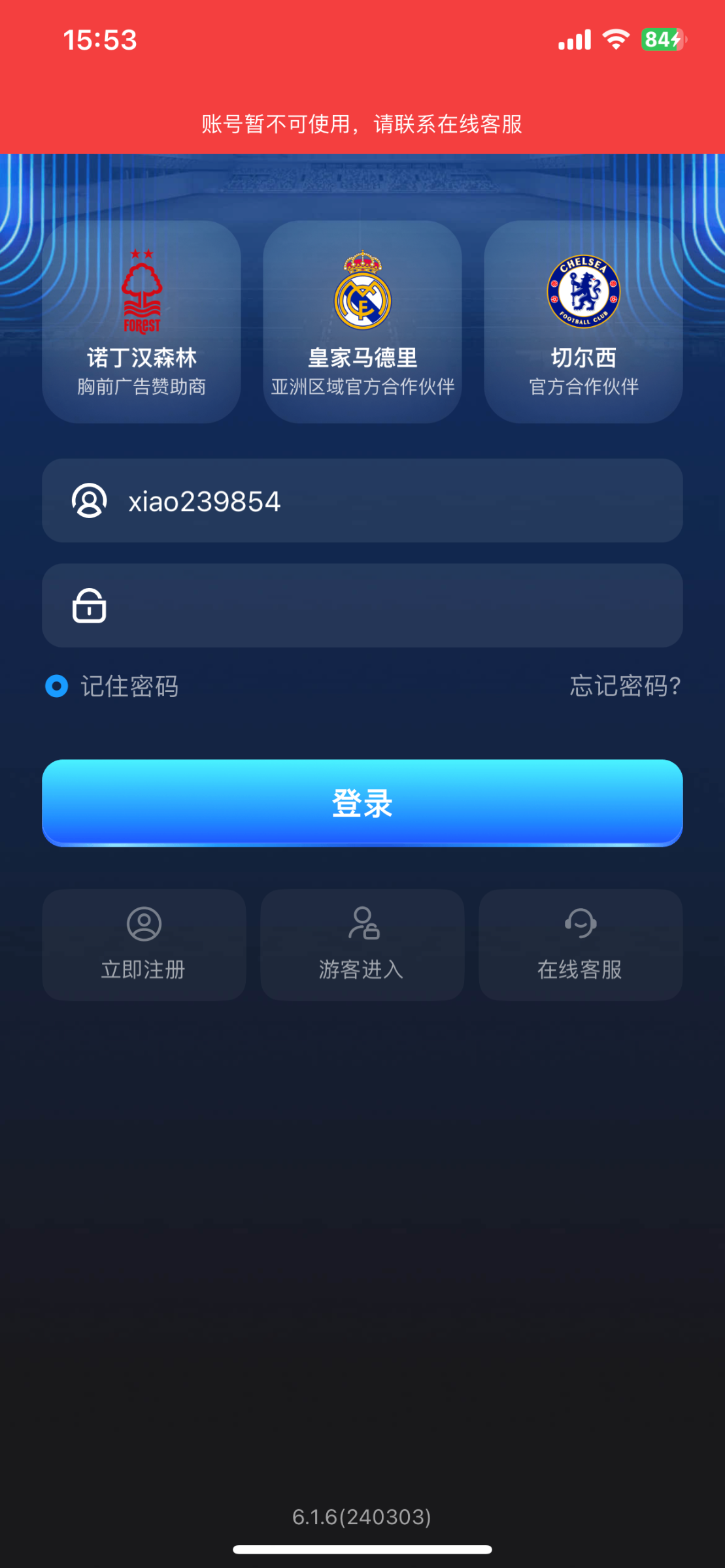The height and width of the screenshot is (1568, 725).
Task: Enable the remember password blue radio button
Action: 56,685
